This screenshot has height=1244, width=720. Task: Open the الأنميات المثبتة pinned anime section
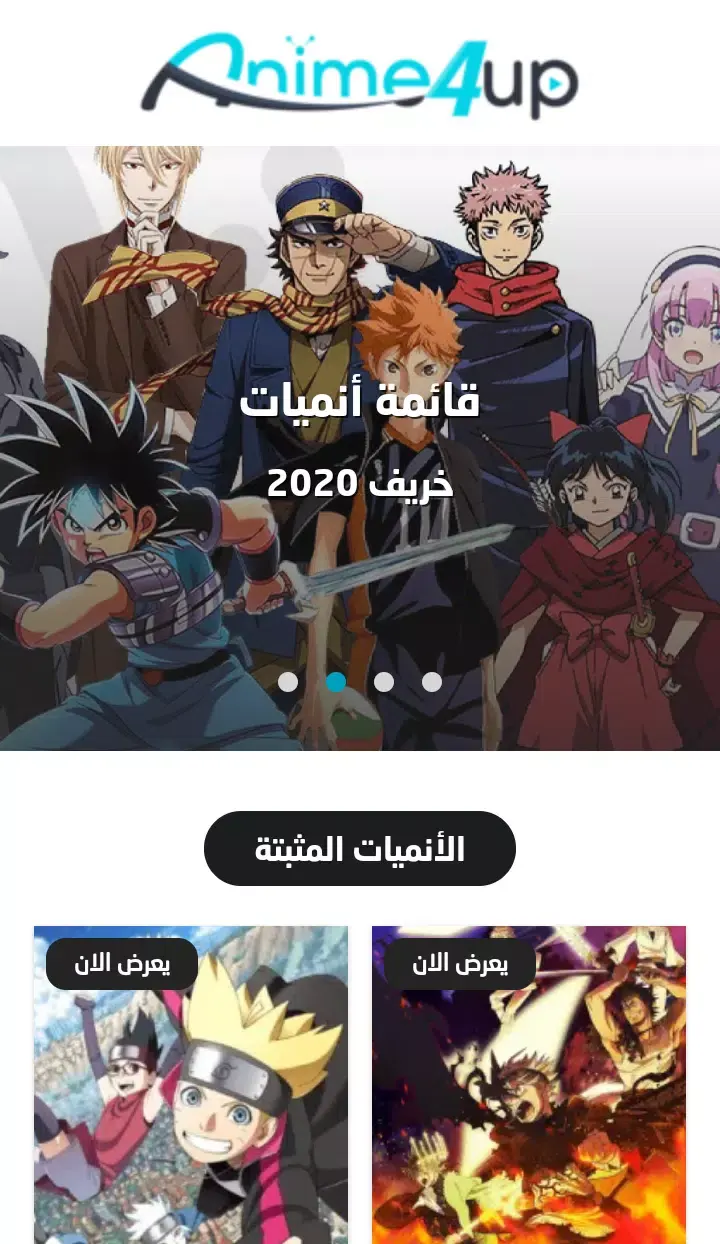click(360, 849)
